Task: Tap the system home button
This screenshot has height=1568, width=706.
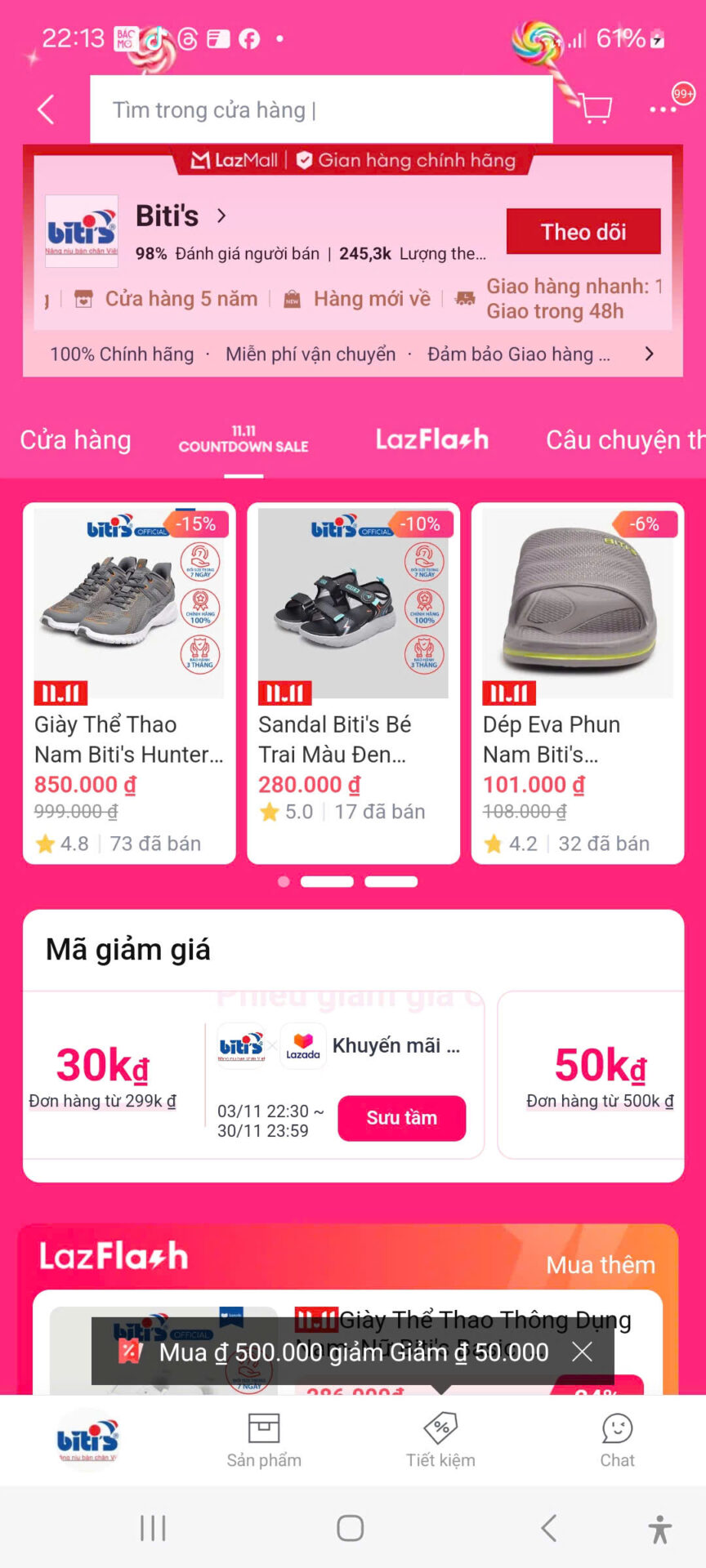Action: 351,1528
